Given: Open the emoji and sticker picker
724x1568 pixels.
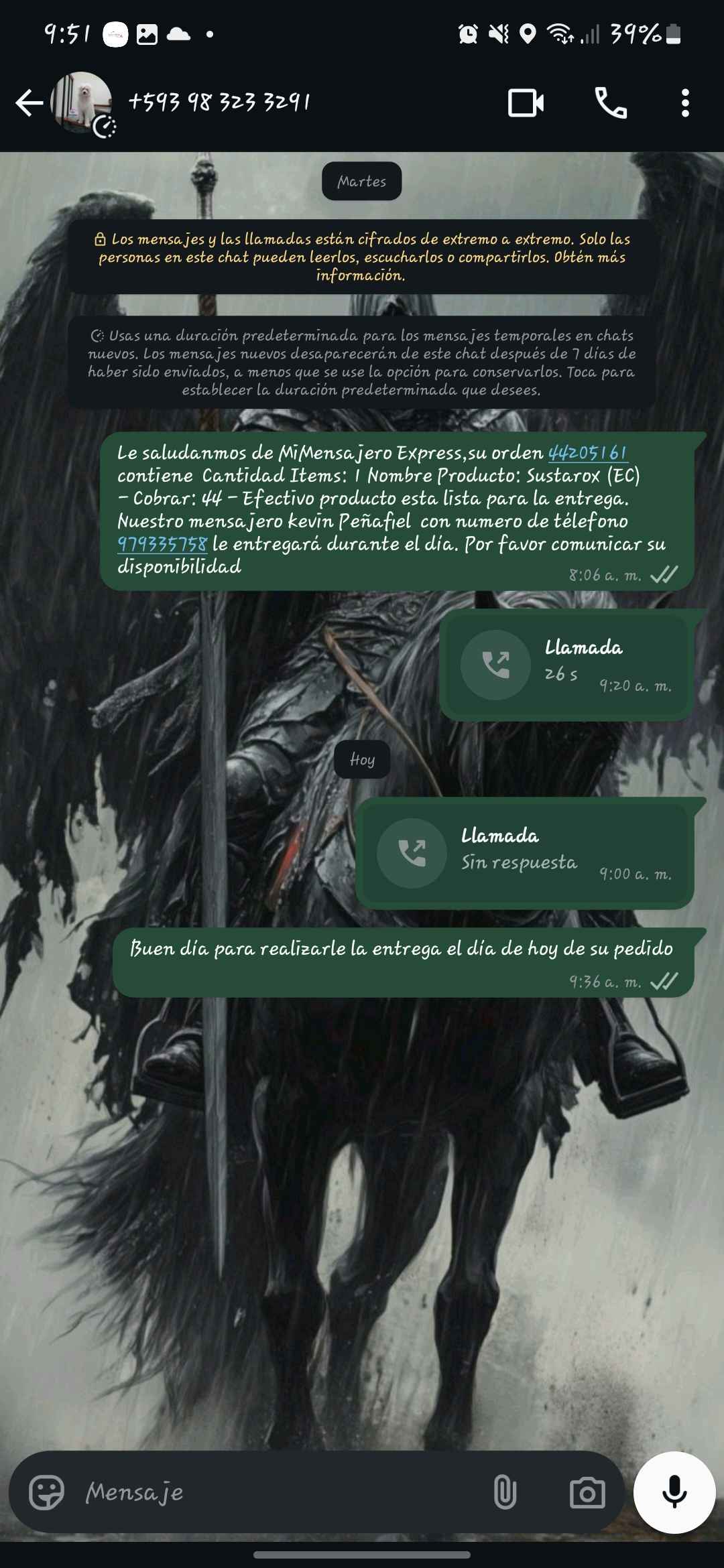Looking at the screenshot, I should pos(46,1492).
